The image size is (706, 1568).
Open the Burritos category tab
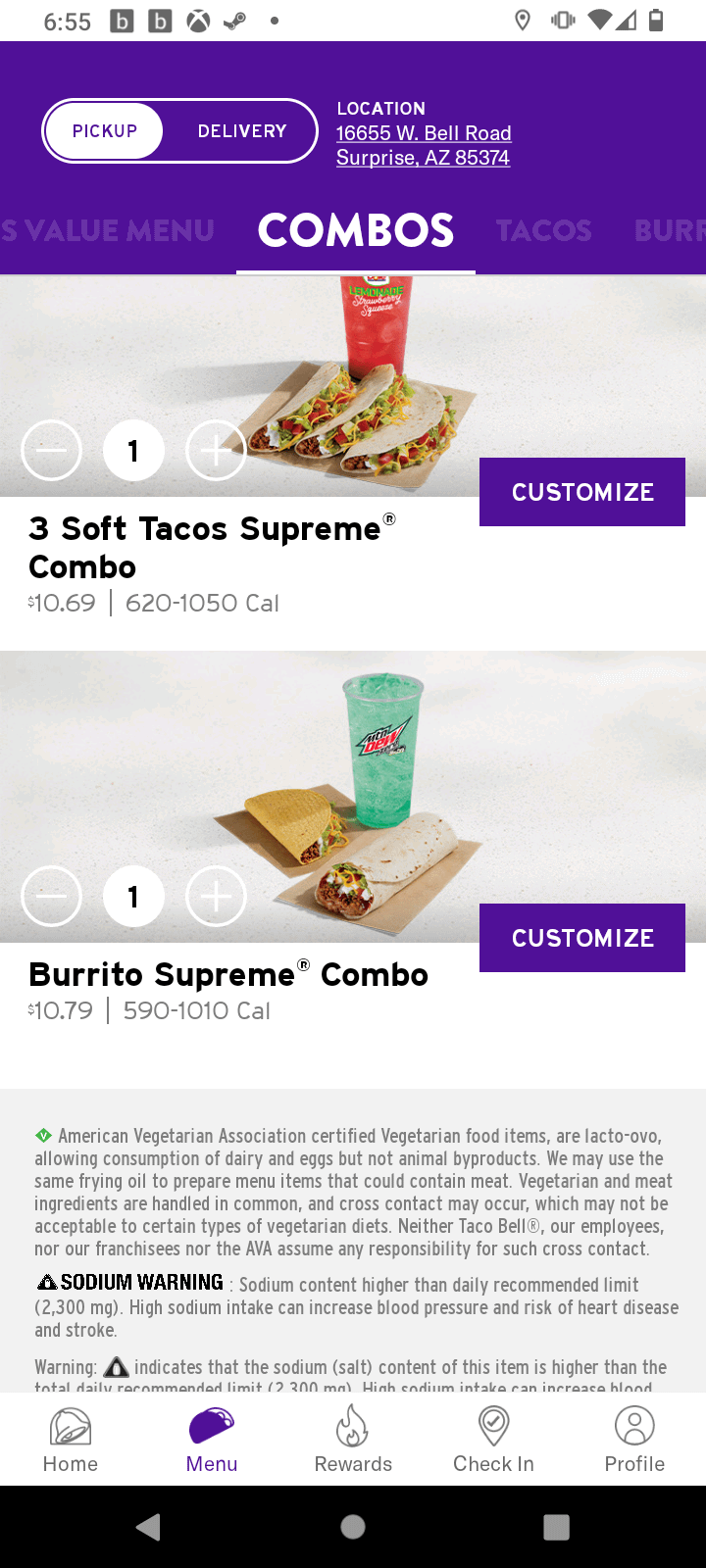pyautogui.click(x=669, y=231)
